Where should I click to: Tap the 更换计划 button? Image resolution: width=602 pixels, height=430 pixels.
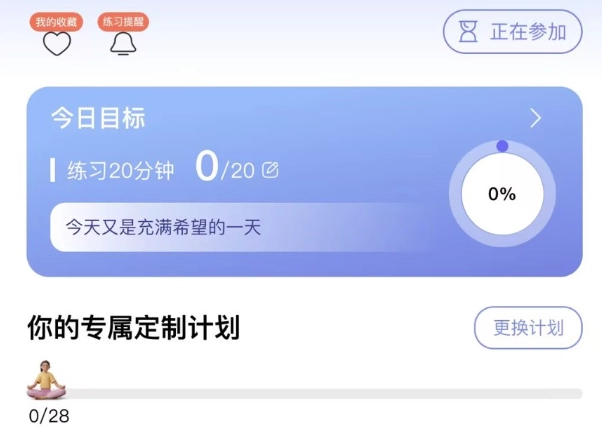point(528,328)
